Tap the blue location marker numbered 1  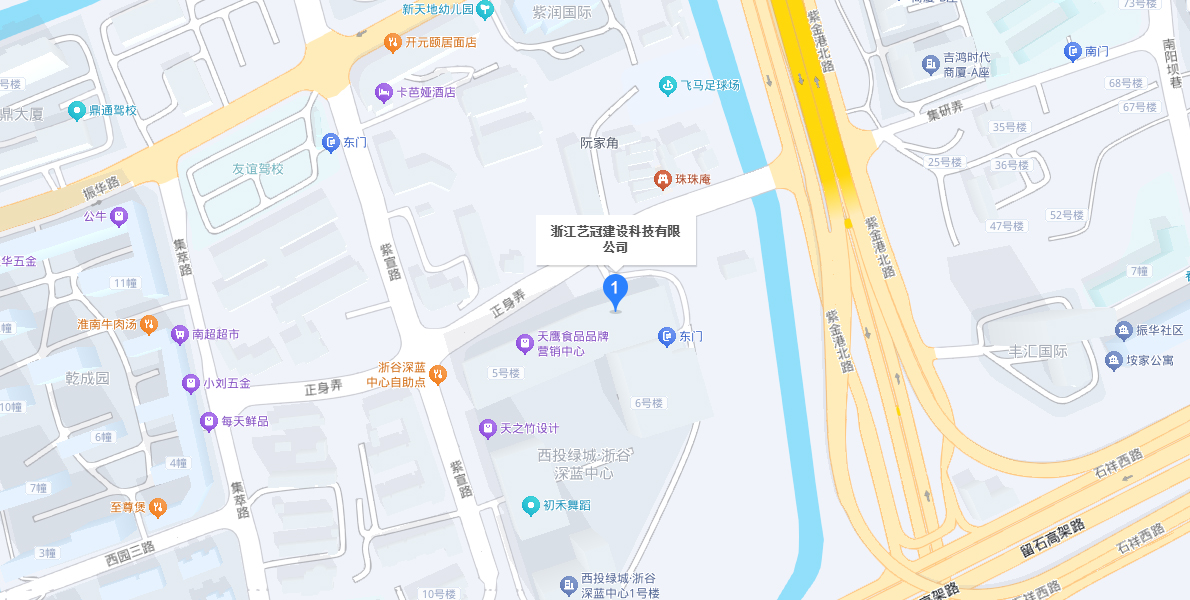pos(615,290)
